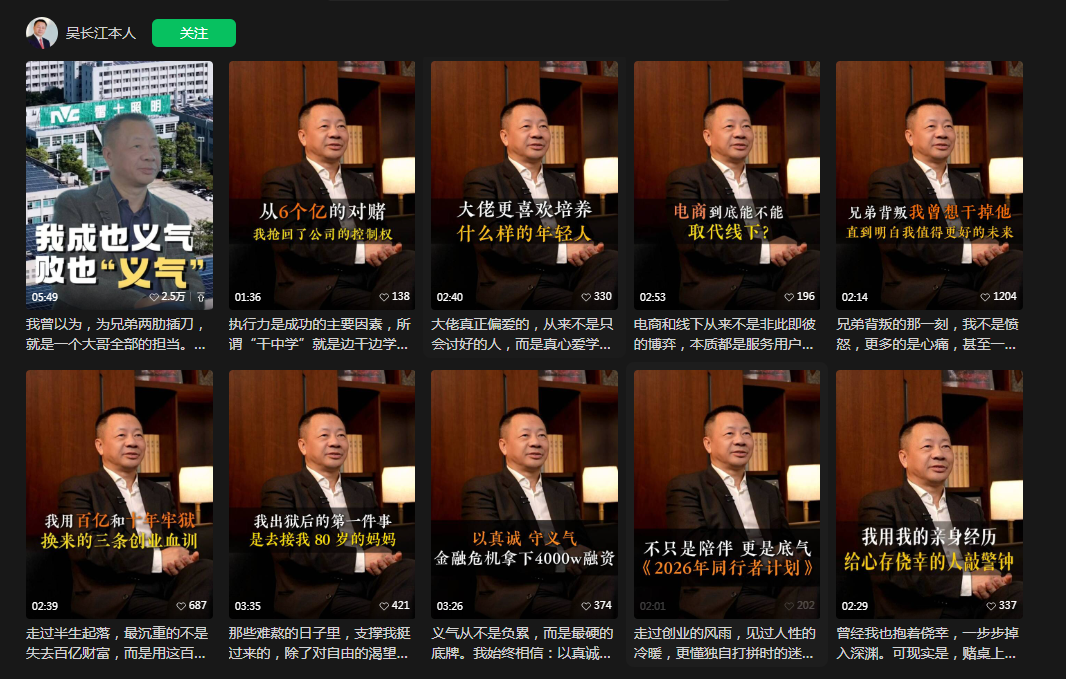Viewport: 1066px width, 679px height.
Task: Watch 我出狱后的第一件事 video
Action: click(322, 494)
